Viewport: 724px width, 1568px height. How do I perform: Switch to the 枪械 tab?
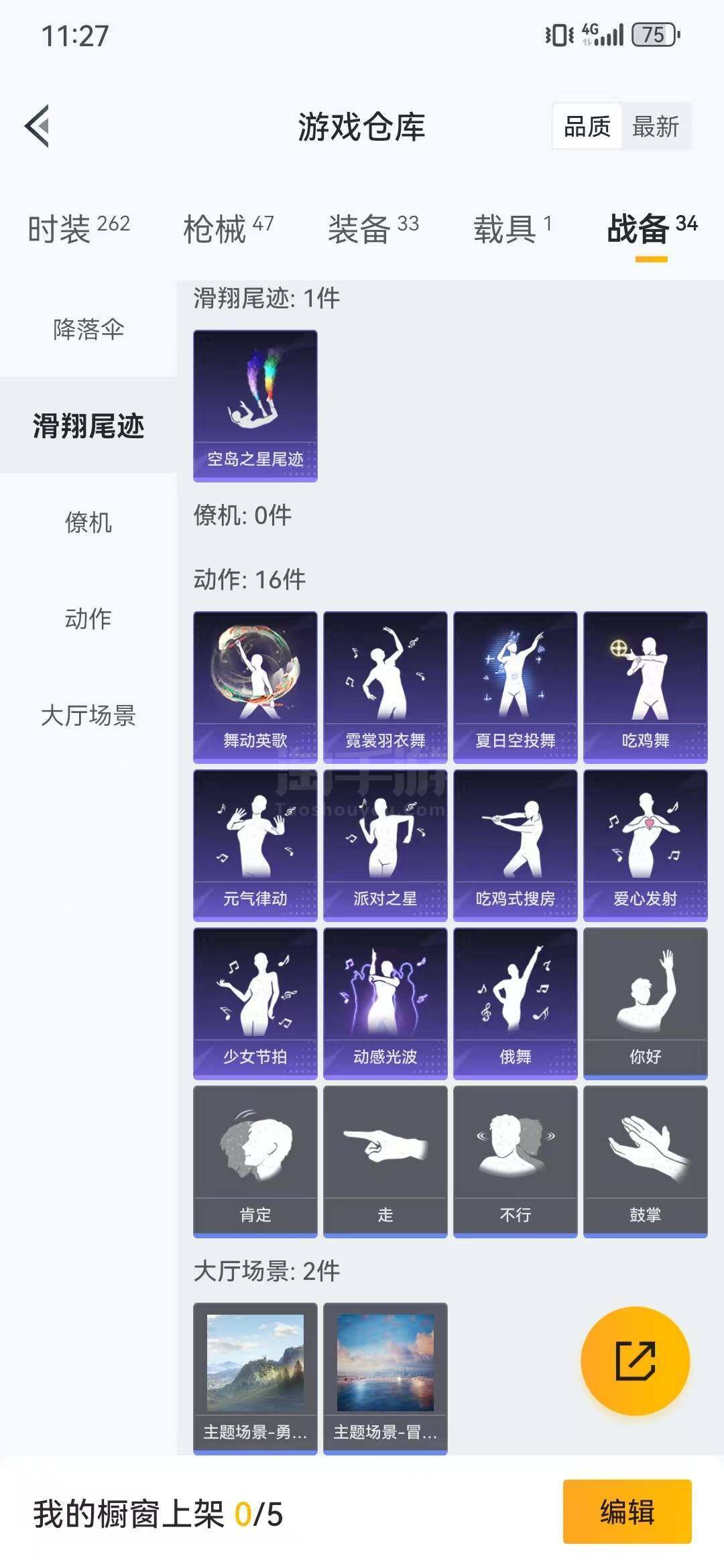[x=229, y=229]
